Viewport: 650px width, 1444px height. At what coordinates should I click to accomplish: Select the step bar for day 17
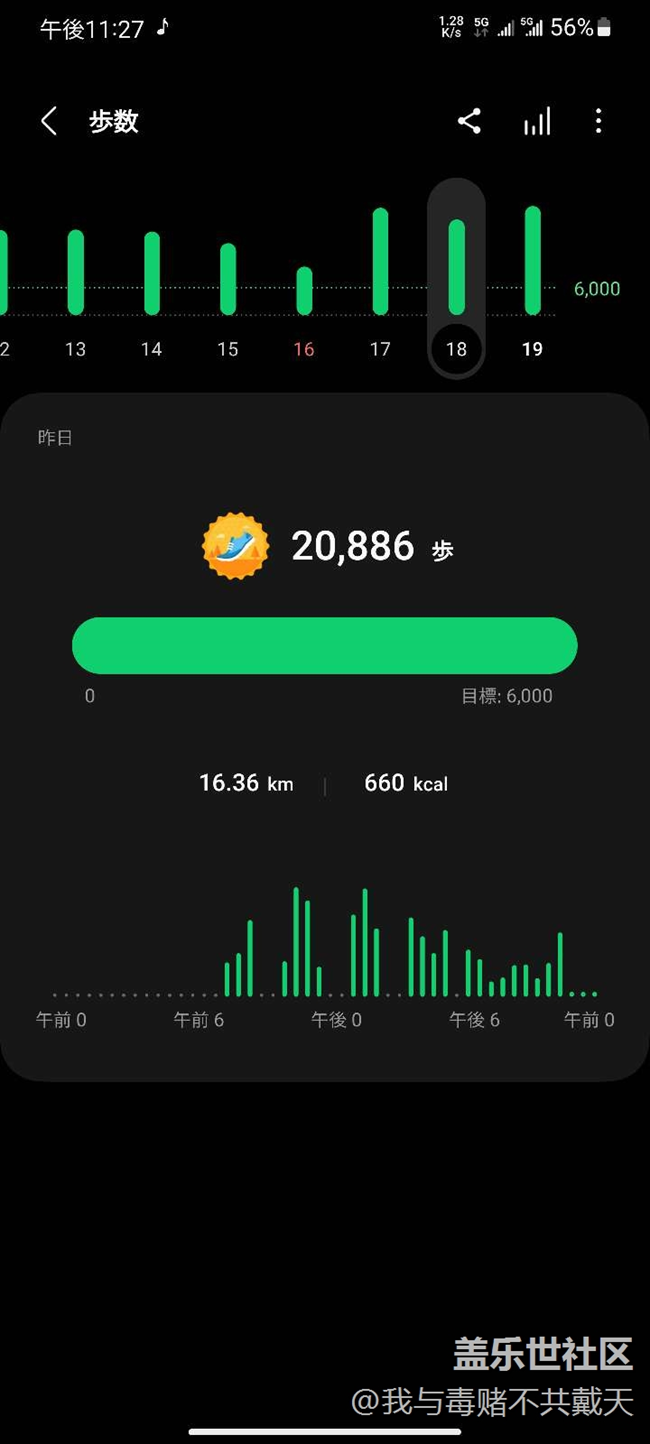380,262
